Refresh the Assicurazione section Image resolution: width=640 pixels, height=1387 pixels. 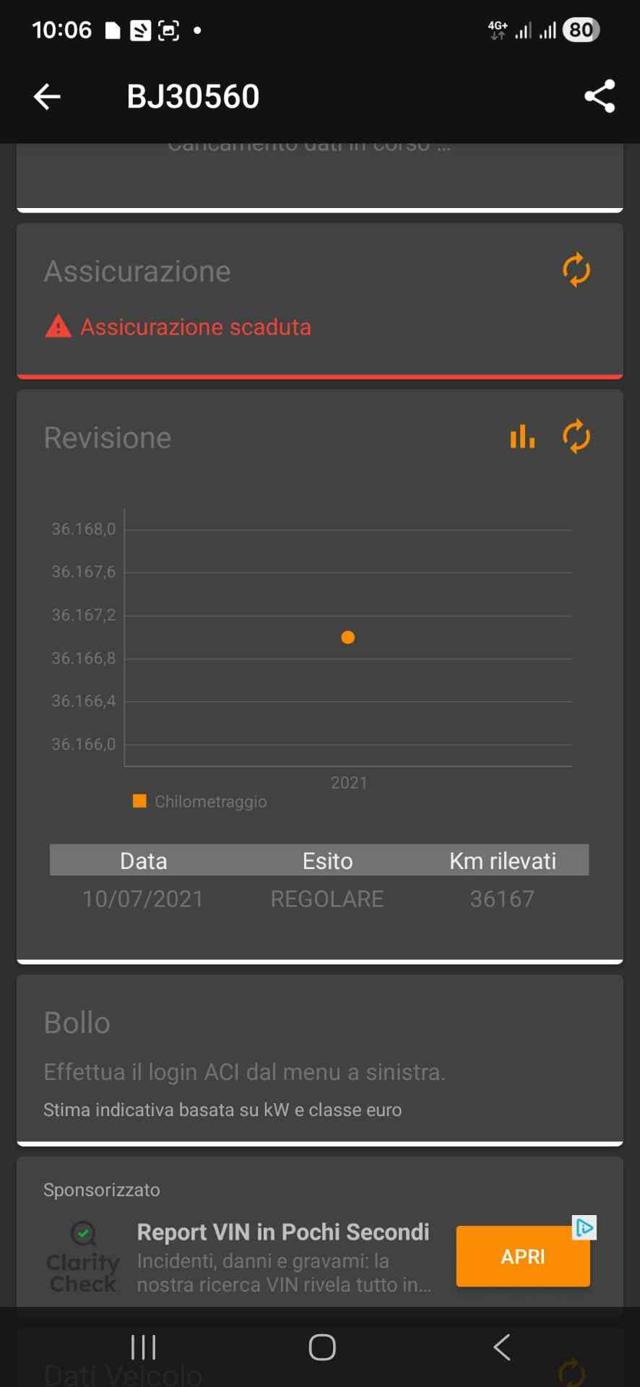point(576,271)
